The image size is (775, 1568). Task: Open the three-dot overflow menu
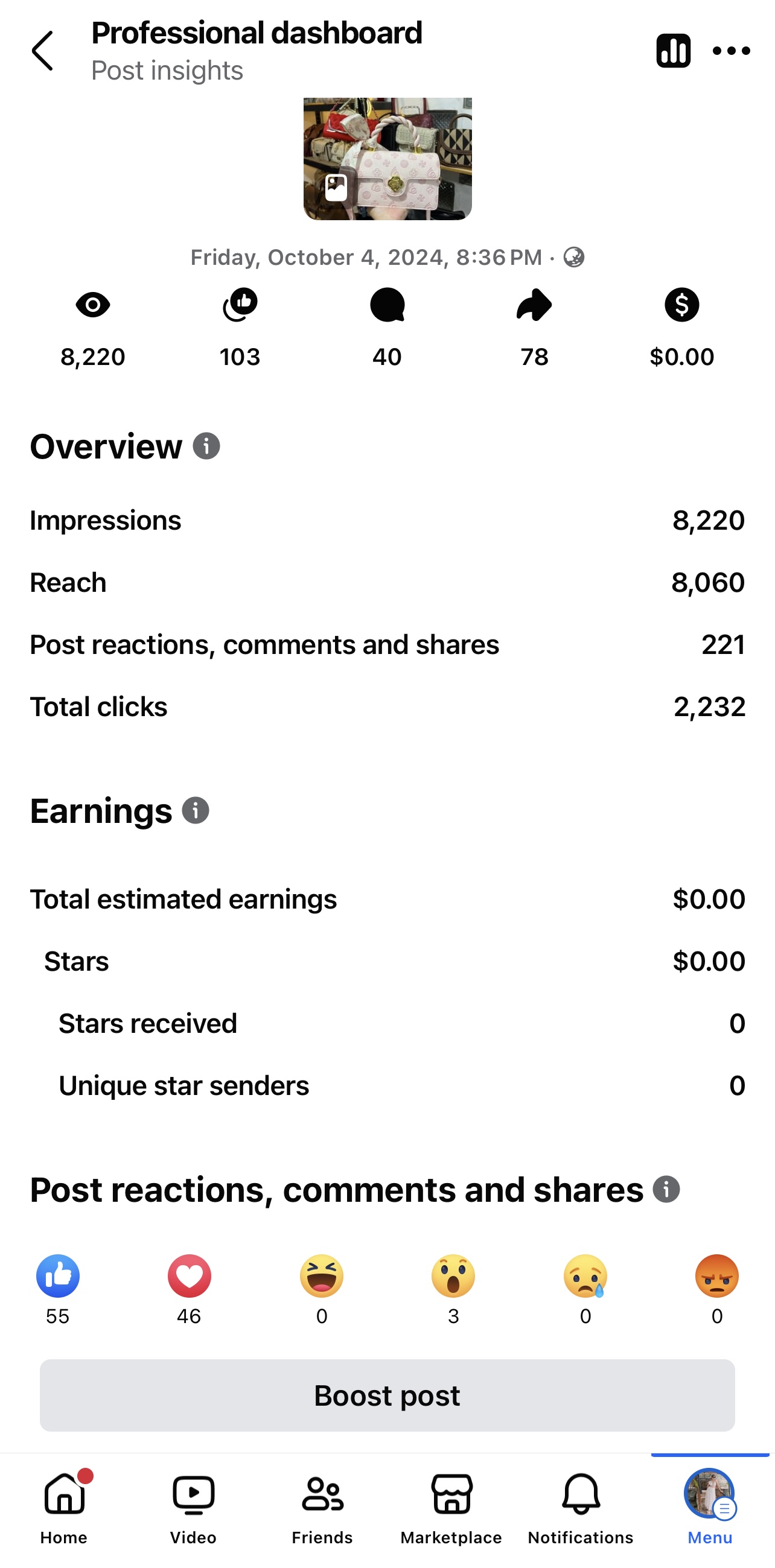[x=730, y=51]
